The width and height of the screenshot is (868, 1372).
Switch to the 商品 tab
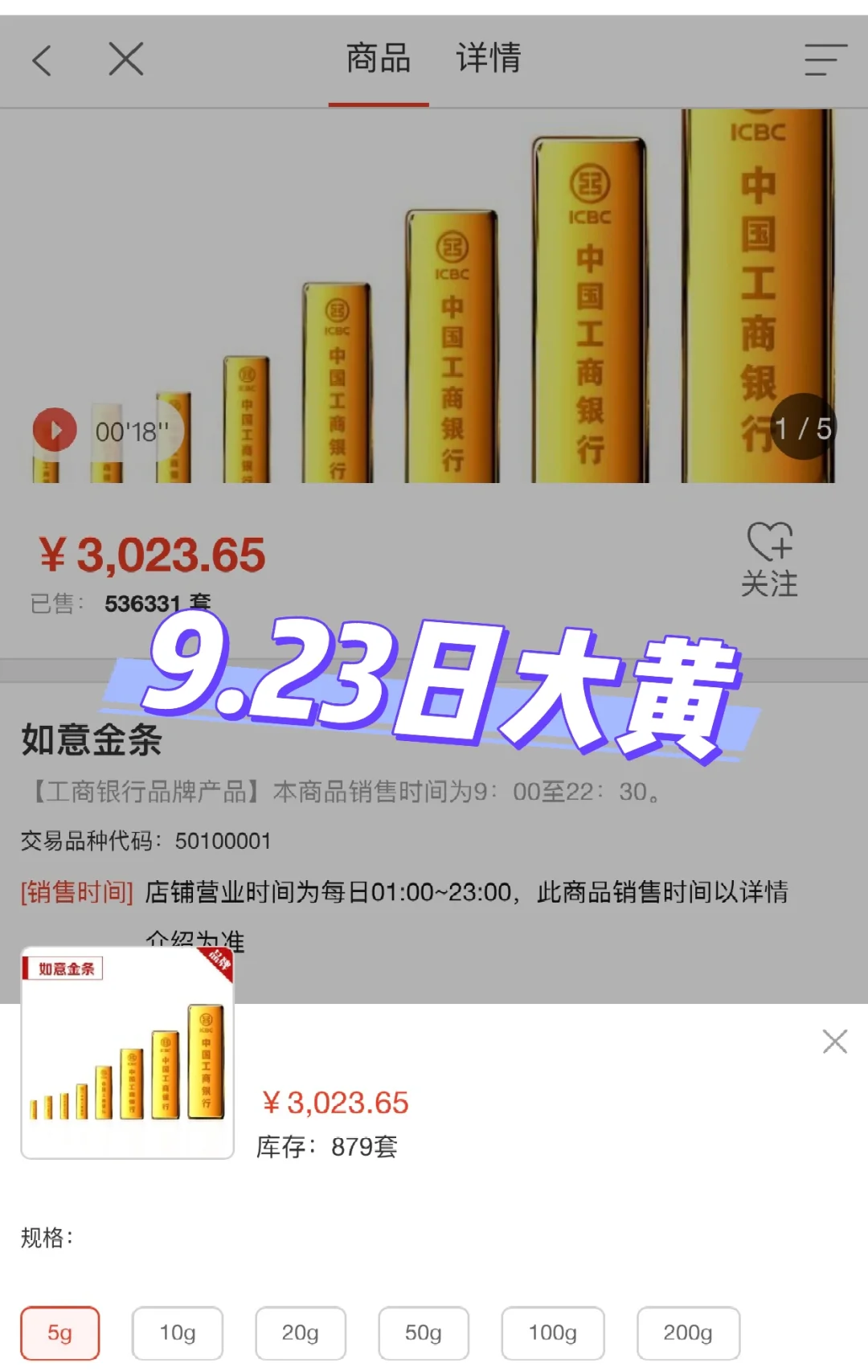pyautogui.click(x=378, y=59)
